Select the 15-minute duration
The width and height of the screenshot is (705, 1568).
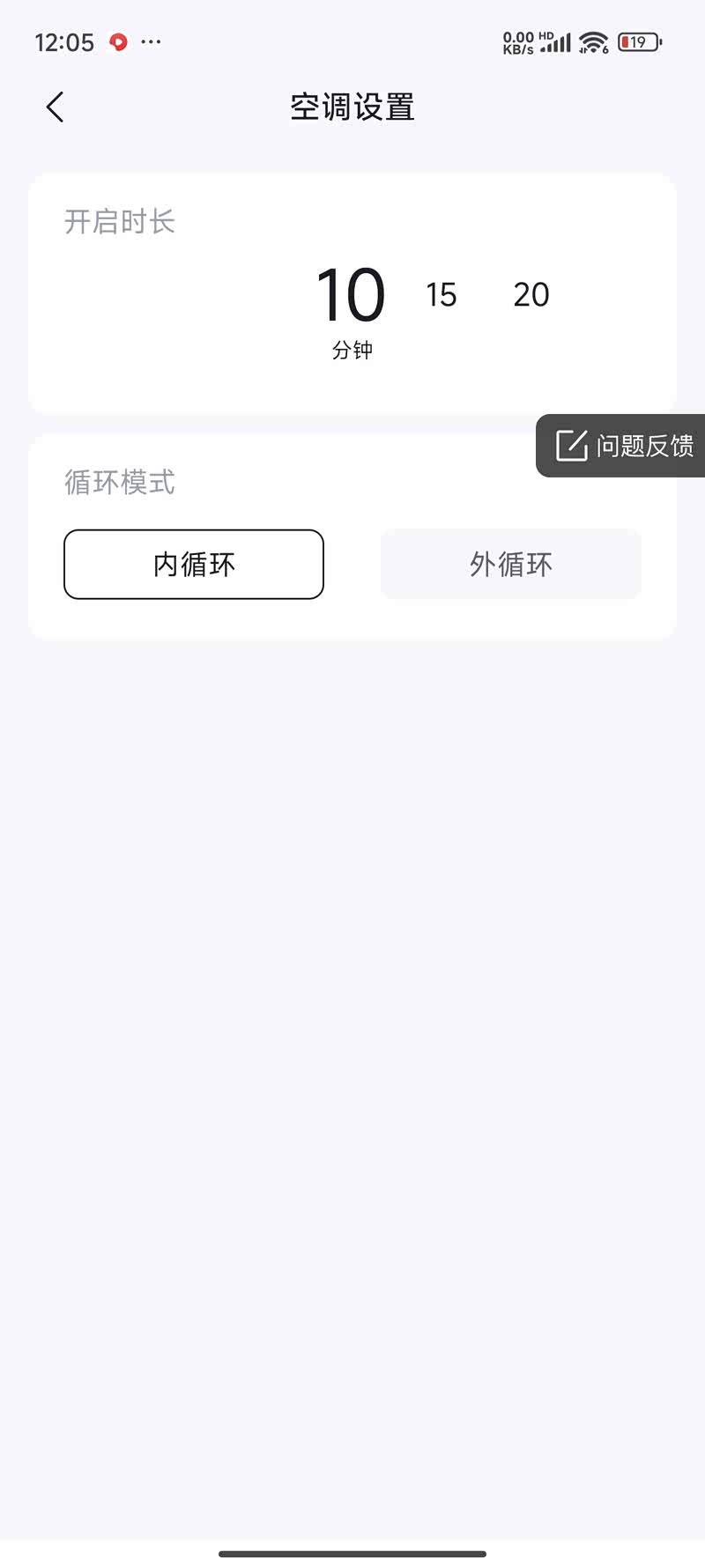coord(442,295)
